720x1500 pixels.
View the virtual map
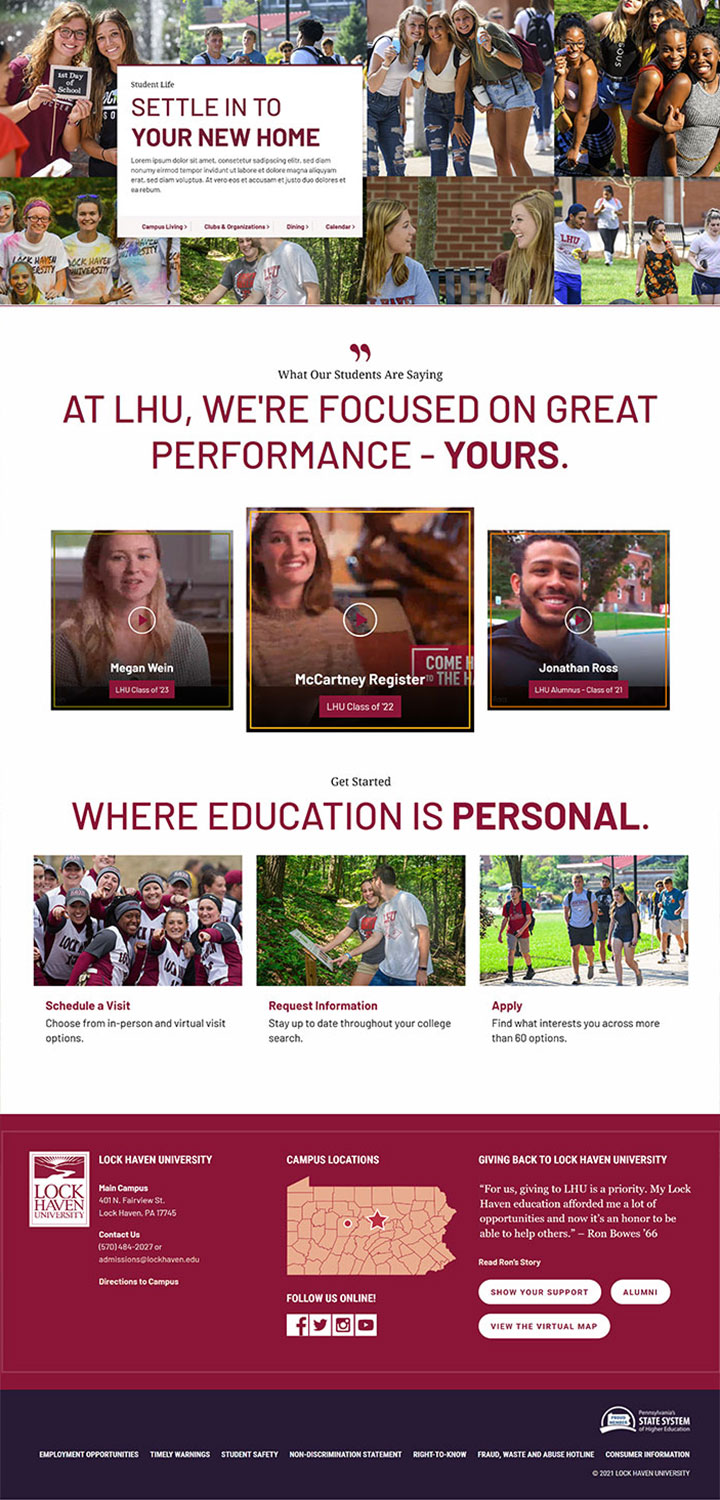point(543,1326)
